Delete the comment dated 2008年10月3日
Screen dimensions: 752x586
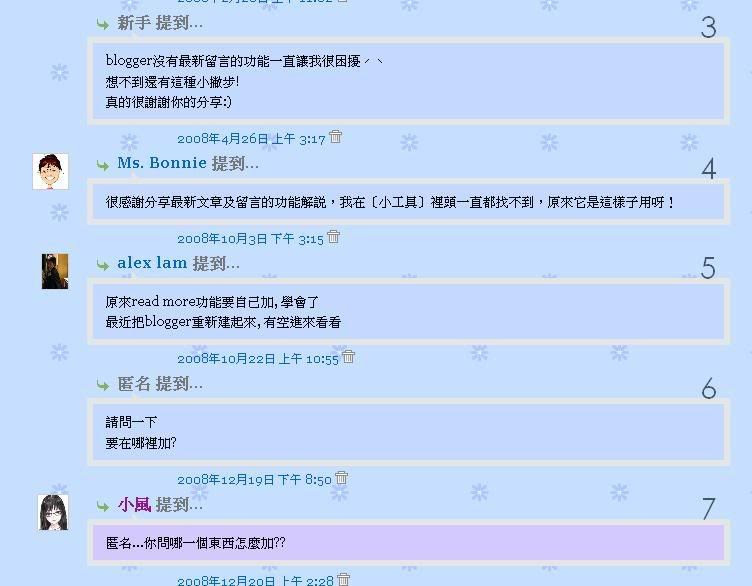coord(334,237)
